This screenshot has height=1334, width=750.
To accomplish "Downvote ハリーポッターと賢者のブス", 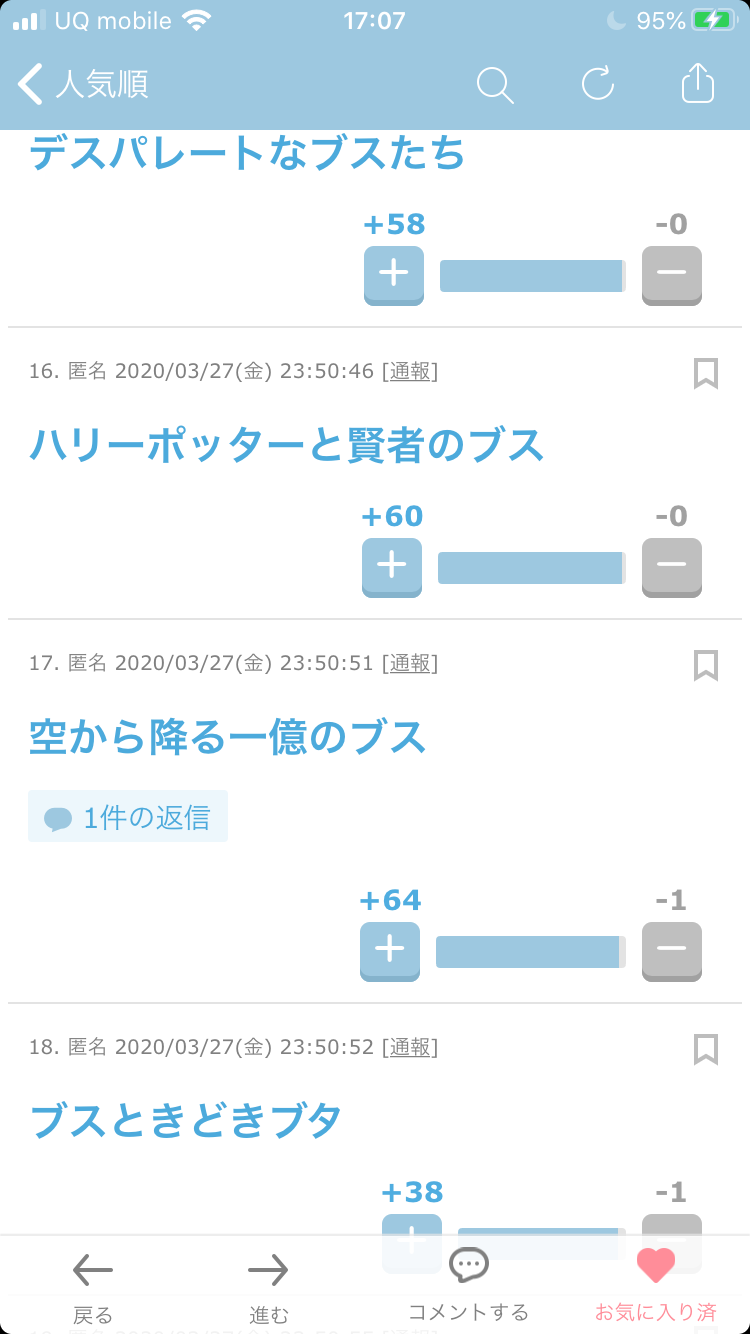I will pos(671,566).
